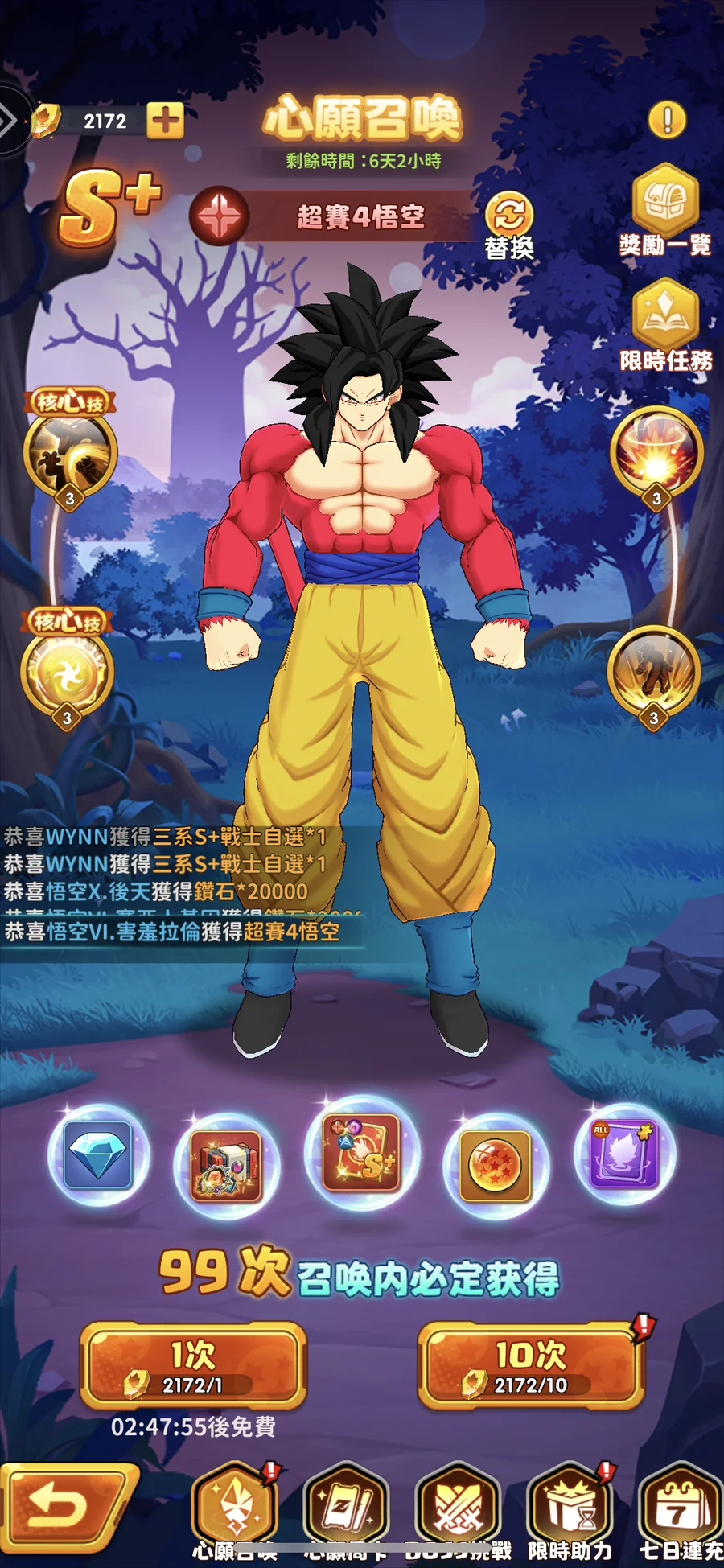Open 限時任務 limited-time tasks
This screenshot has width=724, height=1568.
pyautogui.click(x=665, y=326)
